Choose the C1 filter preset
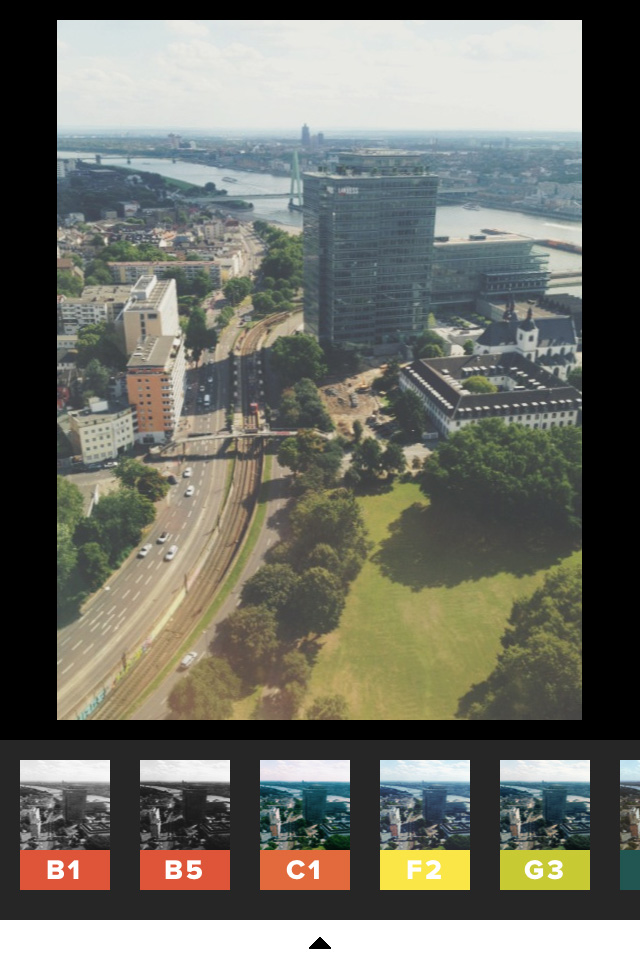Image resolution: width=640 pixels, height=960 pixels. (x=305, y=825)
